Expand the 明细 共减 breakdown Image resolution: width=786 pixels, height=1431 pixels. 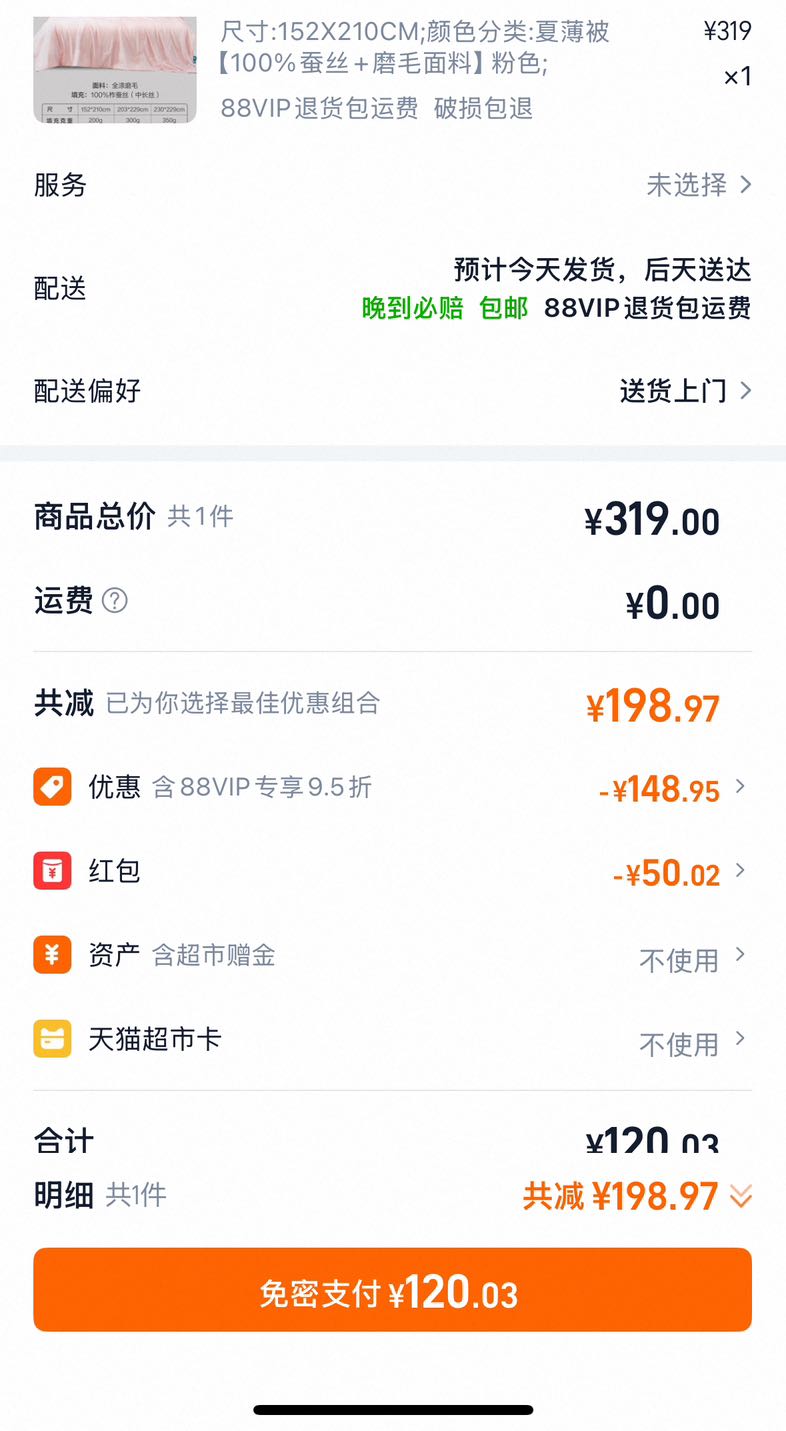pyautogui.click(x=638, y=1196)
